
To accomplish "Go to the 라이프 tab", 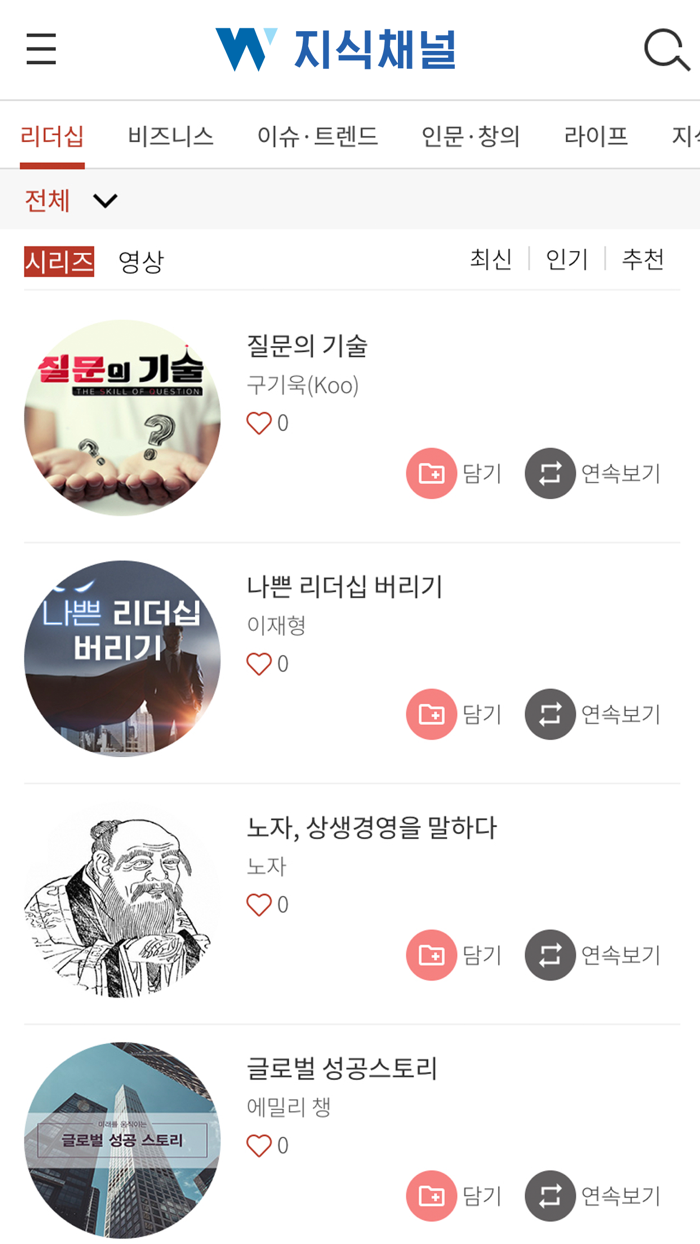I will pos(596,136).
